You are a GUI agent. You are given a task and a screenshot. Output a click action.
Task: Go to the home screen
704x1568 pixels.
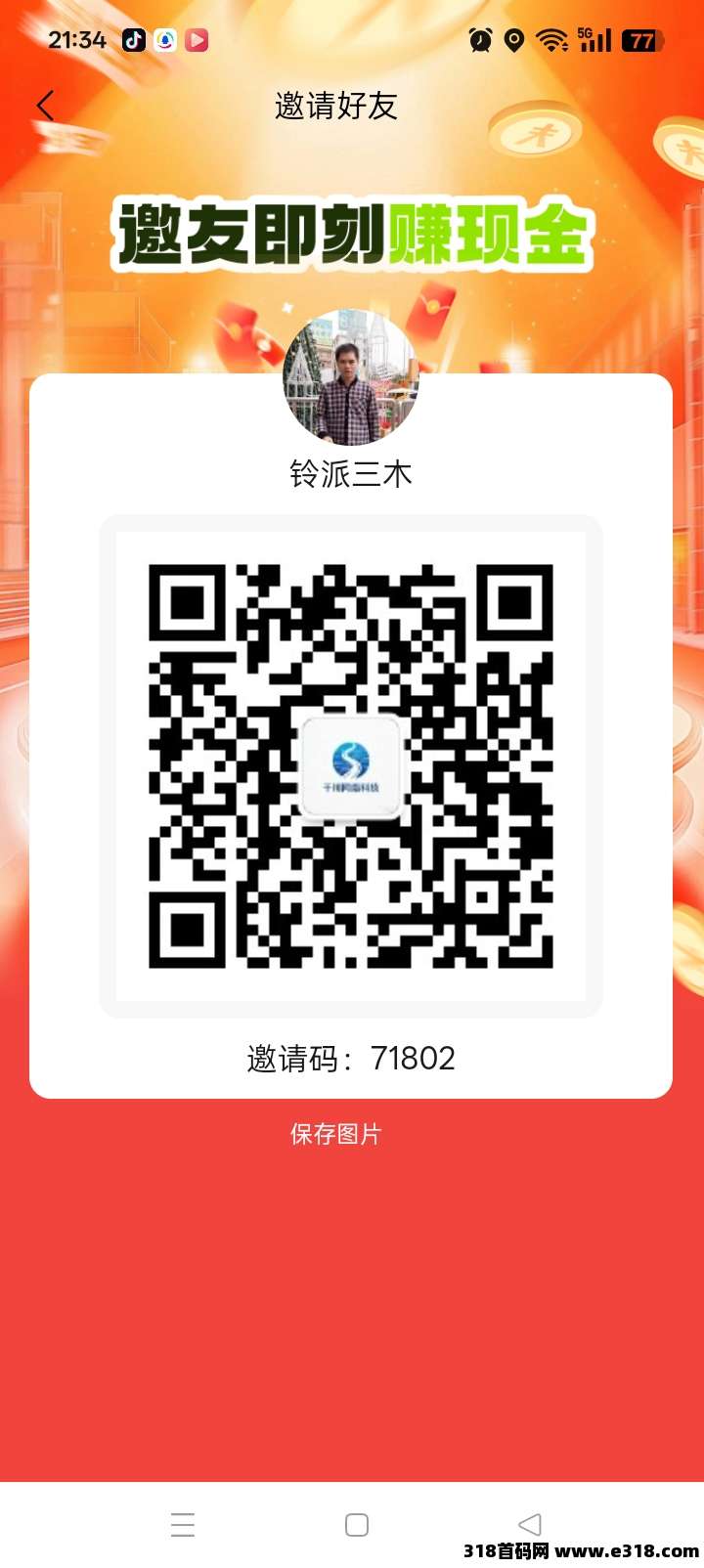click(x=357, y=1525)
